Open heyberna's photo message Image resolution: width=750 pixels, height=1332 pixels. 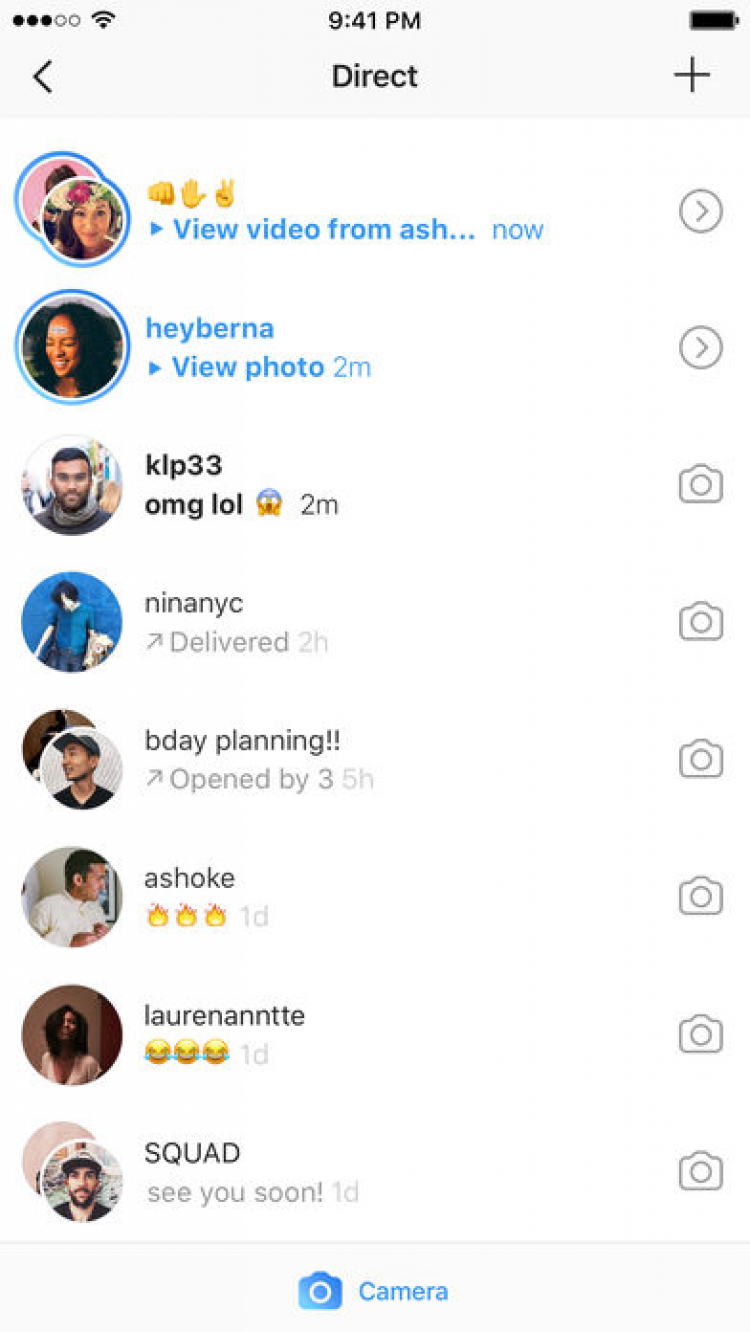click(248, 367)
